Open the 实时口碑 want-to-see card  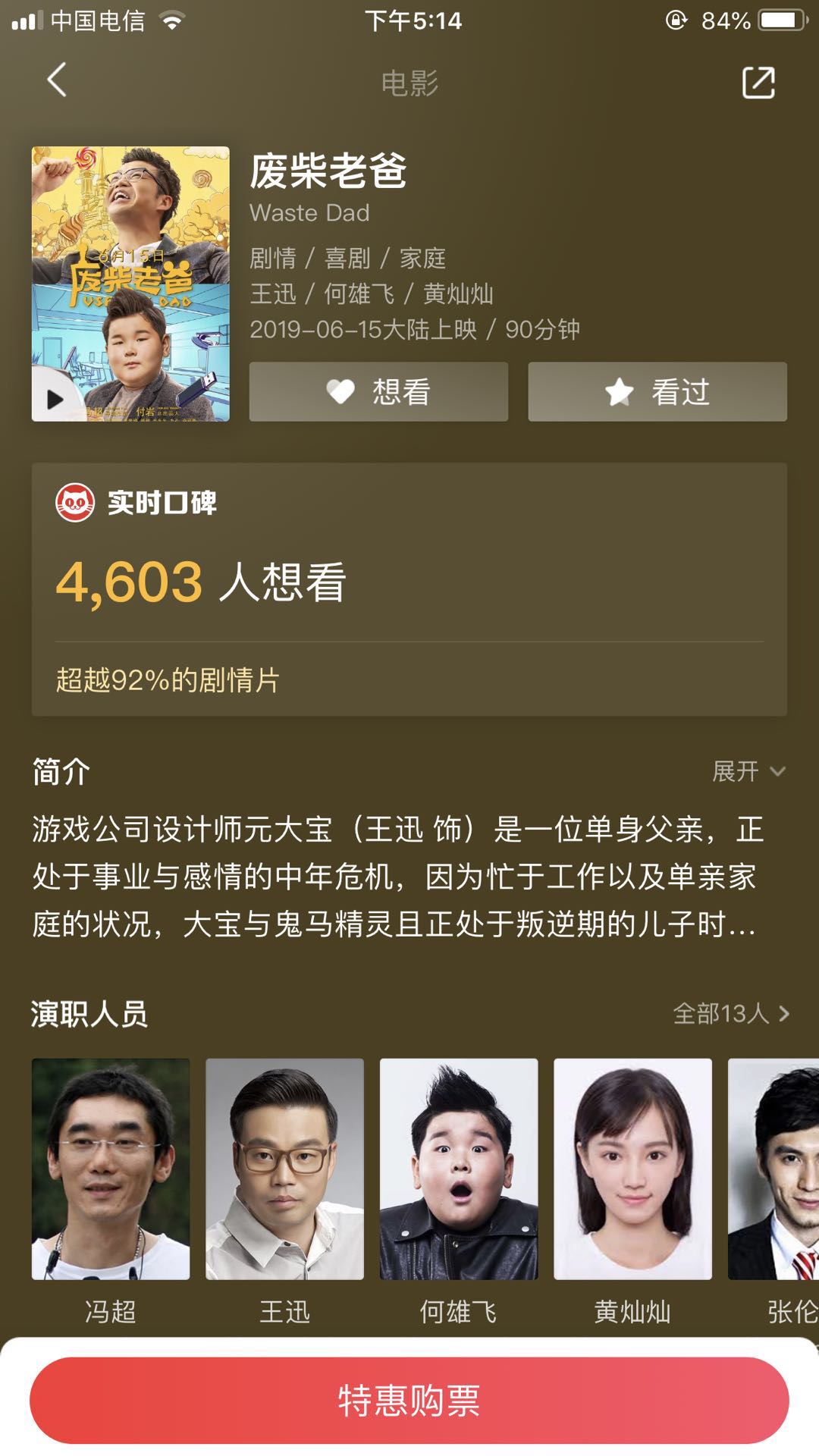click(x=409, y=588)
